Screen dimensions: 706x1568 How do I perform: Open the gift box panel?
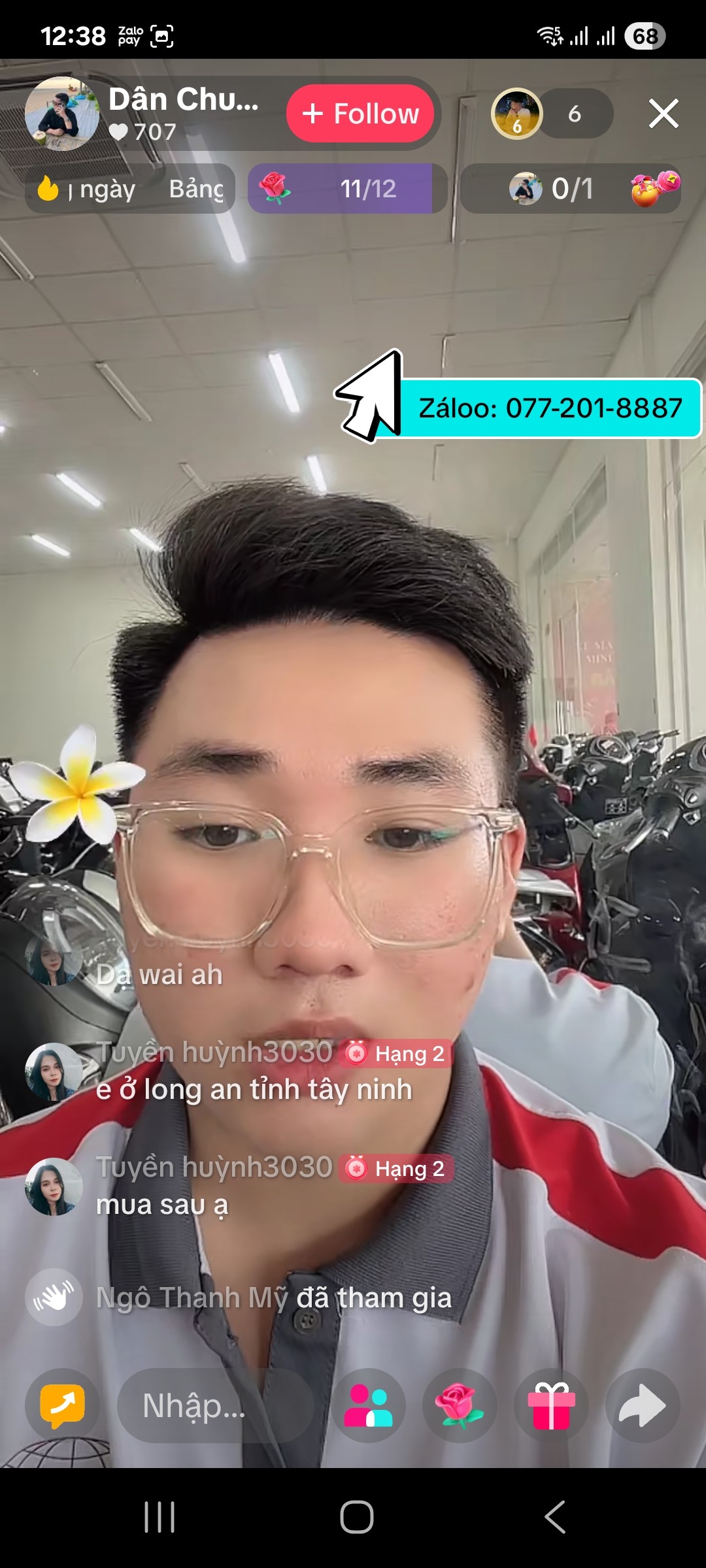551,1405
